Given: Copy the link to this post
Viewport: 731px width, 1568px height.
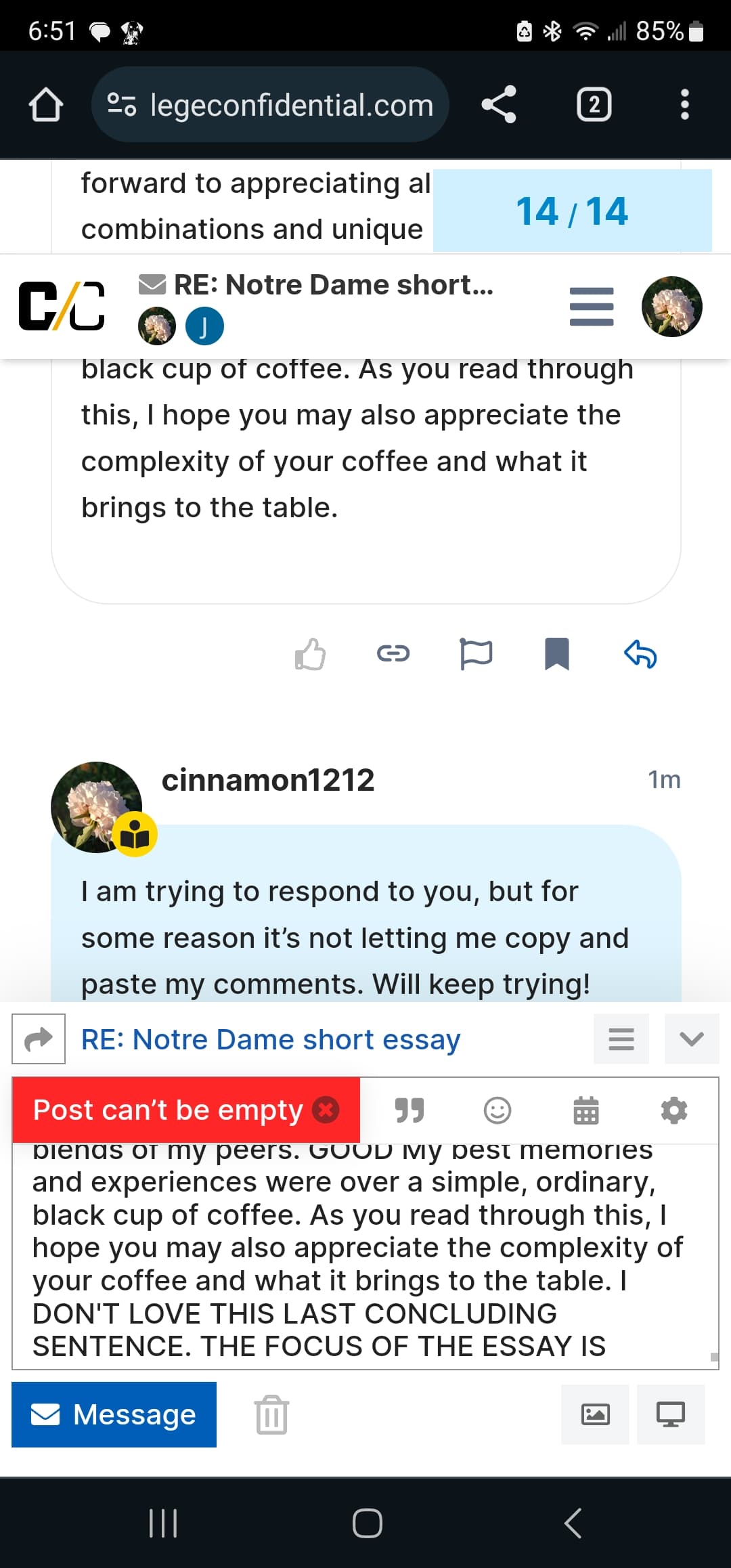Looking at the screenshot, I should click(393, 654).
